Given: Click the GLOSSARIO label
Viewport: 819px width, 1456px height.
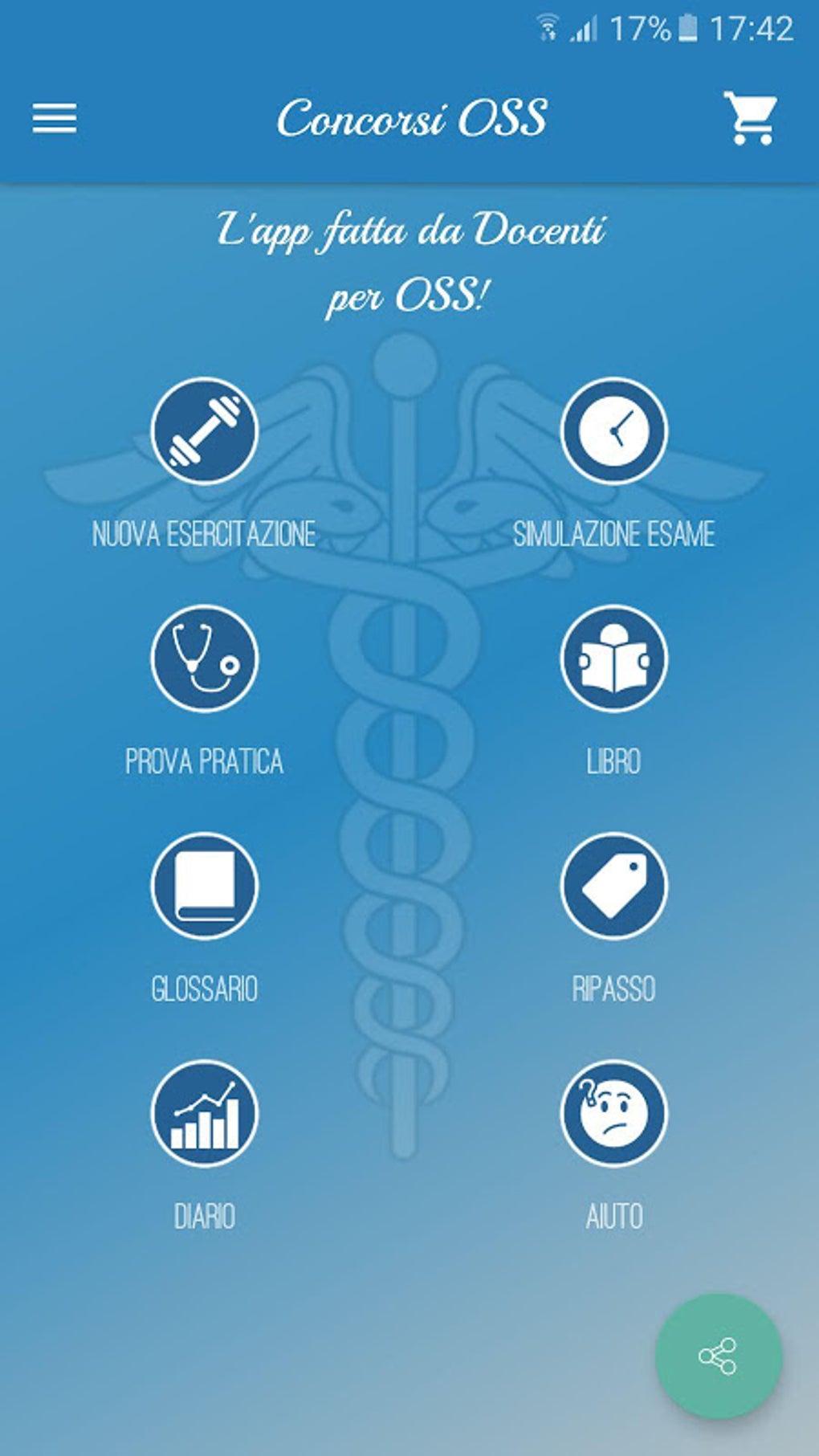Looking at the screenshot, I should (203, 986).
